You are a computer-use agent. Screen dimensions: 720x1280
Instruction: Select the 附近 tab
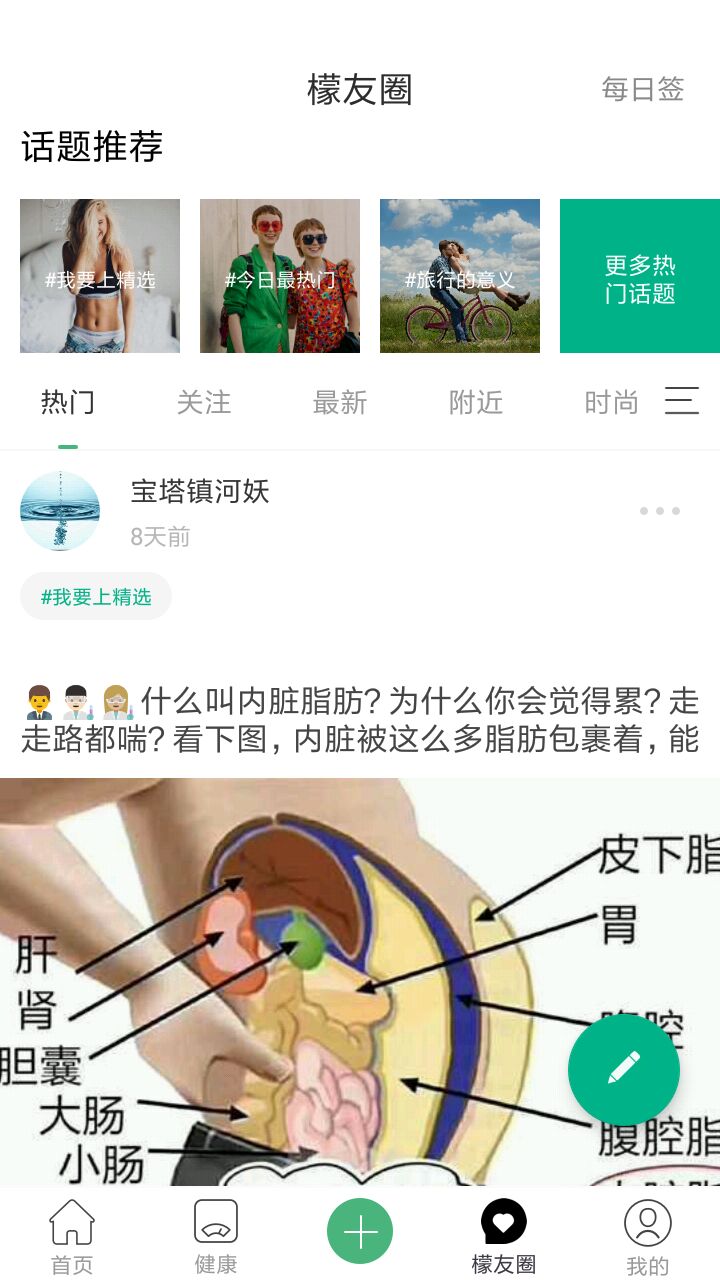(475, 403)
